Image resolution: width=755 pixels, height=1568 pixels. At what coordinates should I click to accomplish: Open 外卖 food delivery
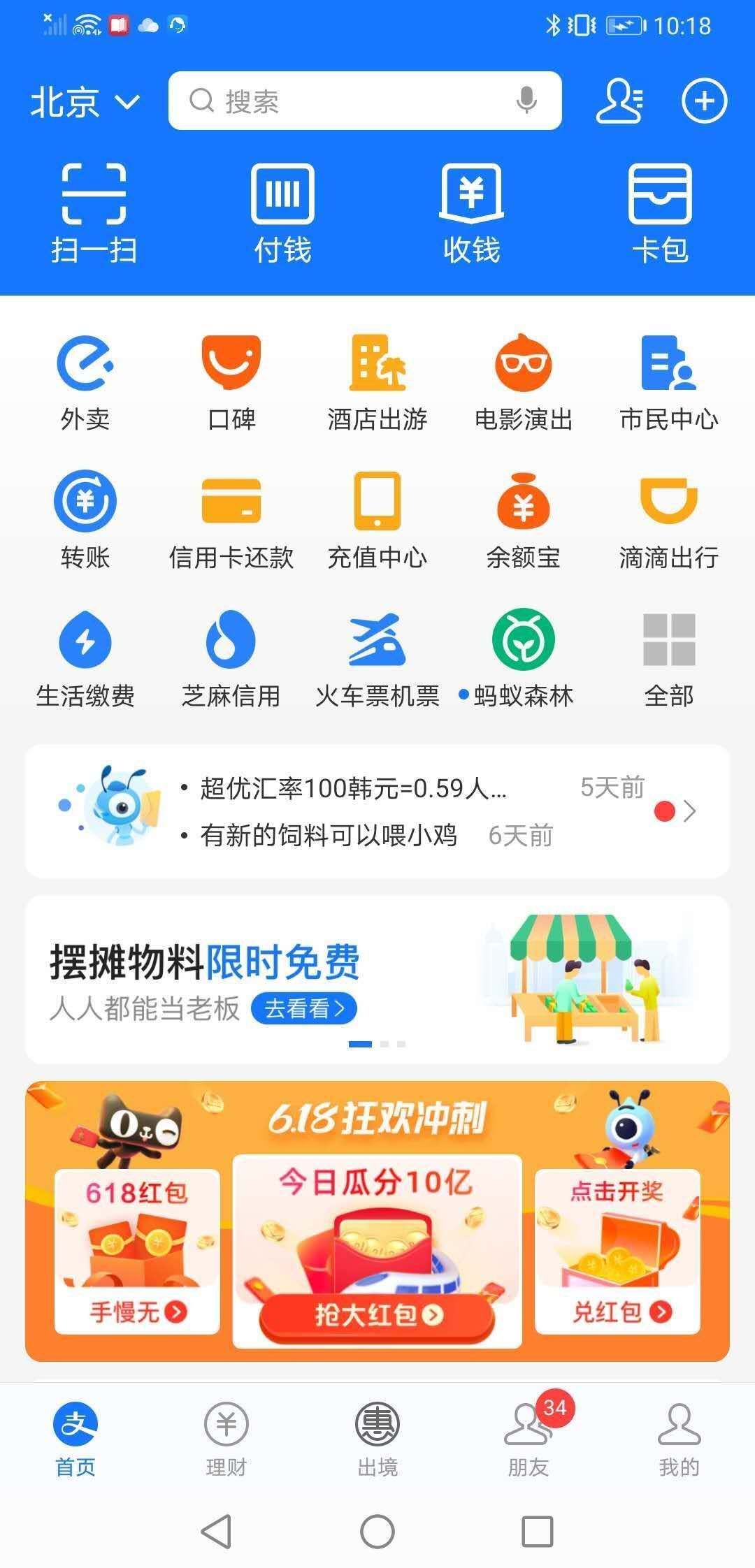[86, 381]
